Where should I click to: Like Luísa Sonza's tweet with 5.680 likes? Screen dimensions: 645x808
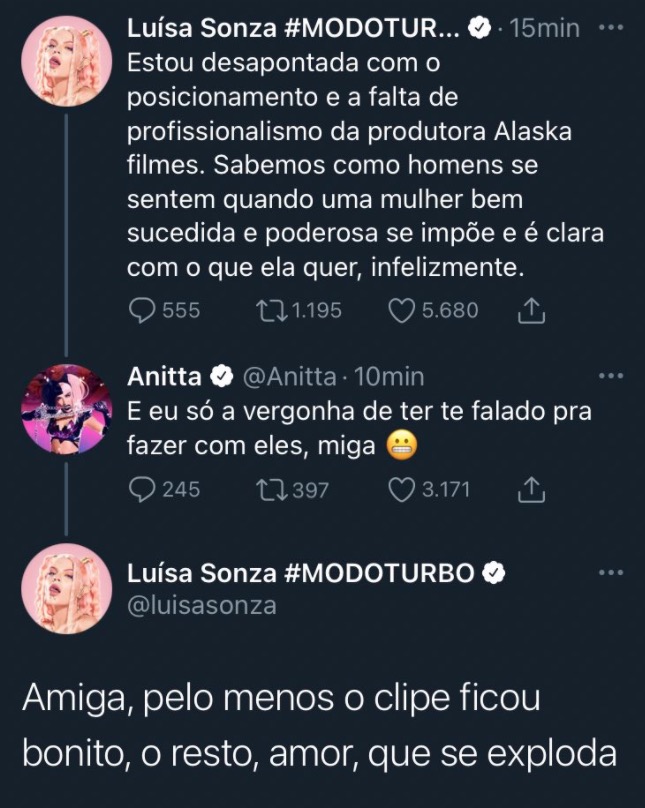pos(401,312)
